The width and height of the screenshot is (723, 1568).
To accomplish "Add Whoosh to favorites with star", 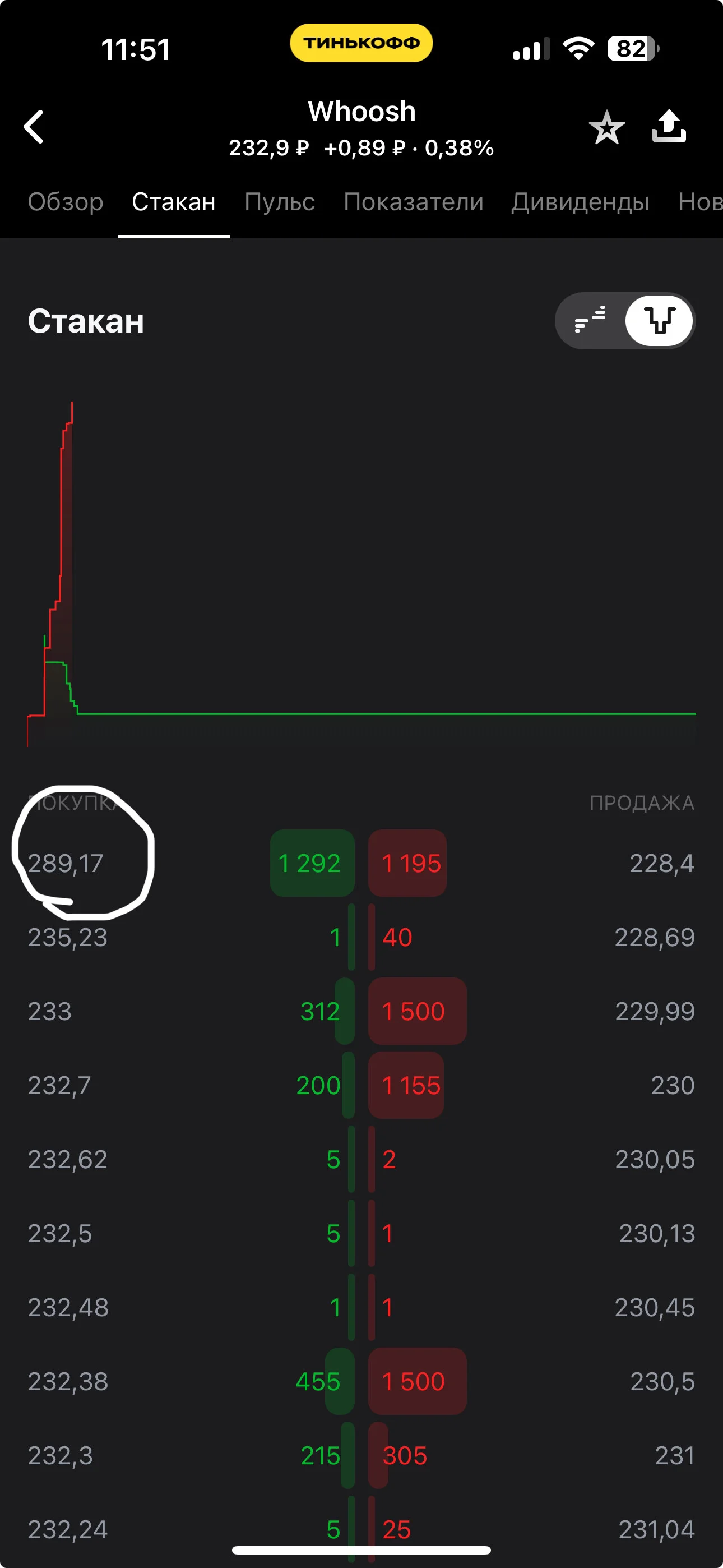I will pos(607,127).
